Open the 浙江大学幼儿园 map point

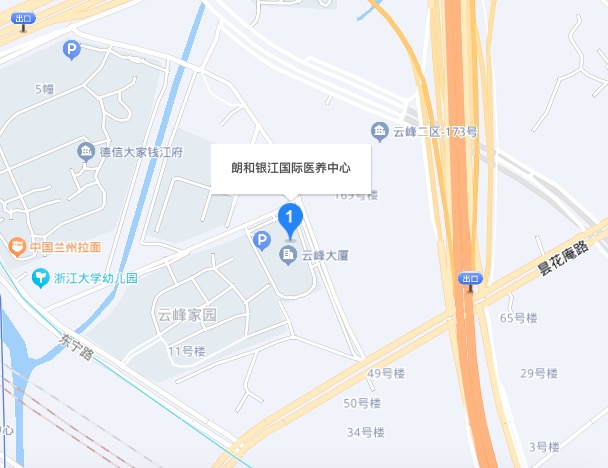(40, 278)
